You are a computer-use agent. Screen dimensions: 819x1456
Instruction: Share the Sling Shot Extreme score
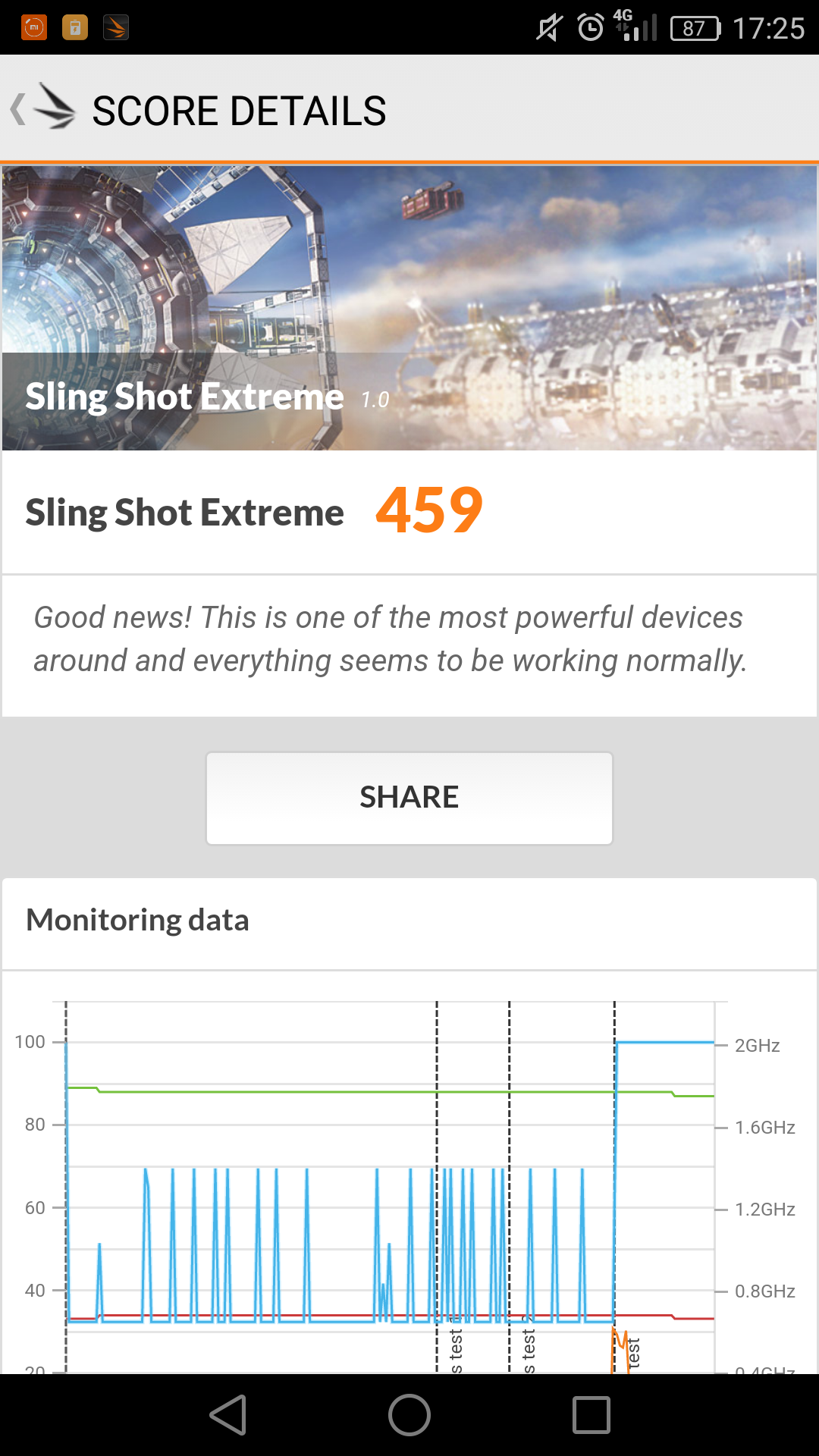pyautogui.click(x=409, y=798)
